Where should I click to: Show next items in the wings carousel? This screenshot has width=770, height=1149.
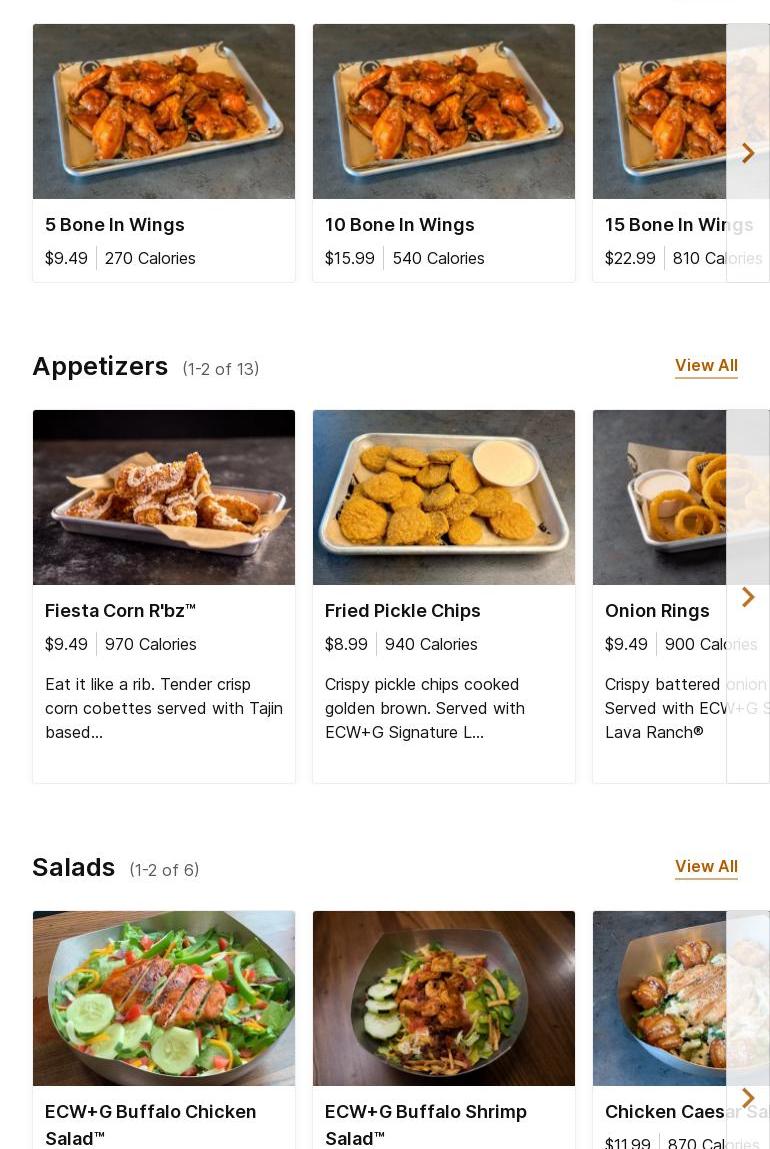(748, 153)
